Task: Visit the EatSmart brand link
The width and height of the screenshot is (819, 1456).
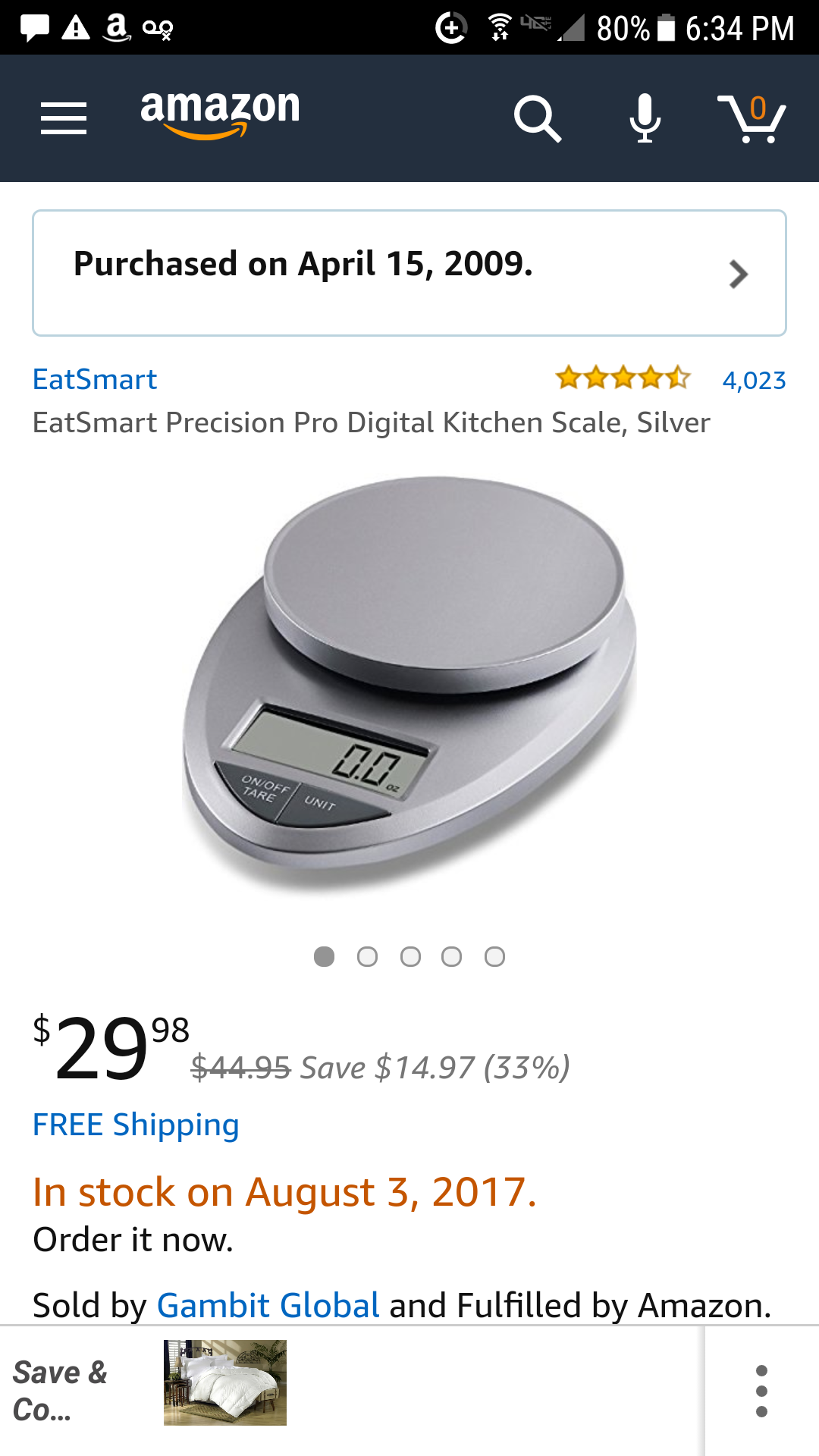Action: click(95, 379)
